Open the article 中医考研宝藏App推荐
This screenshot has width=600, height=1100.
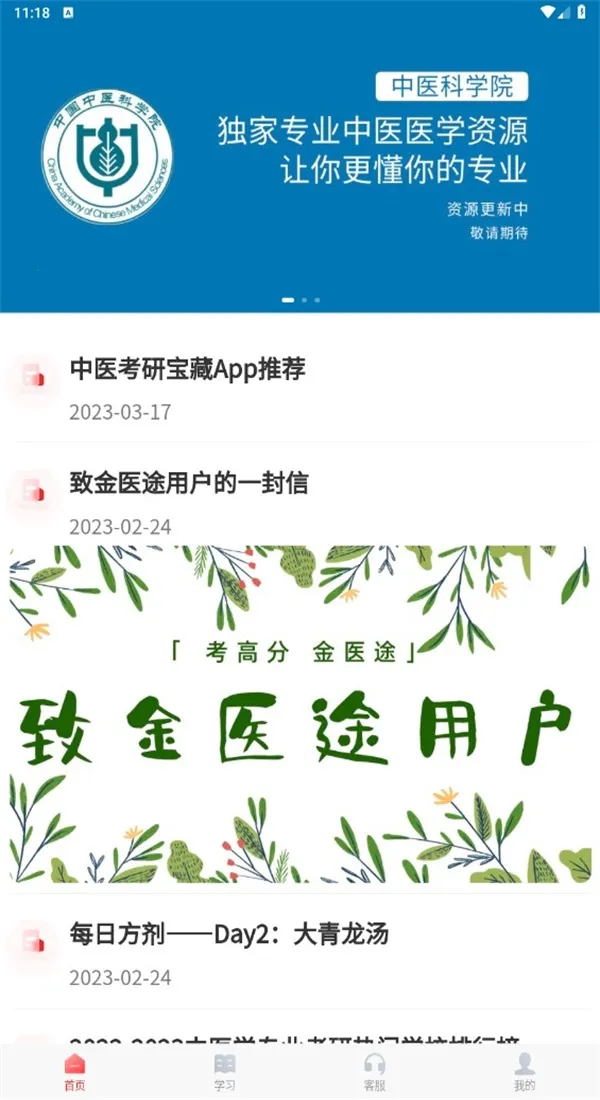click(187, 369)
